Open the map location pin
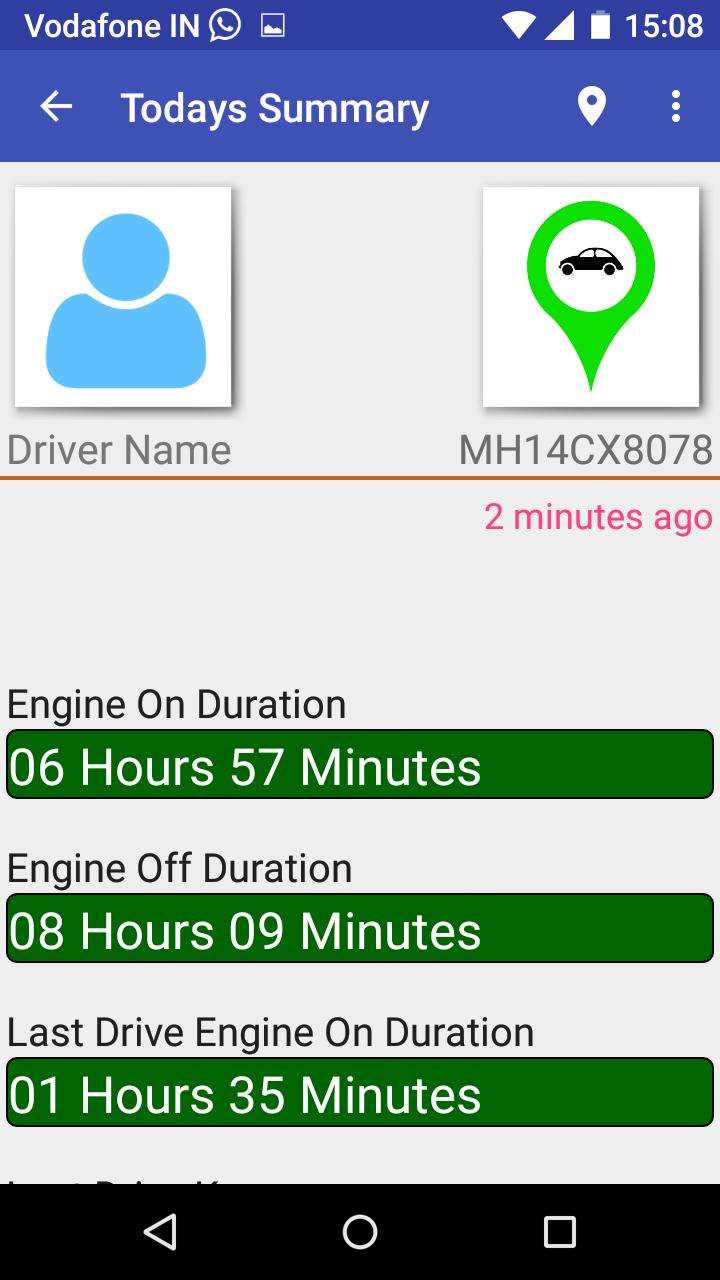 pyautogui.click(x=592, y=107)
